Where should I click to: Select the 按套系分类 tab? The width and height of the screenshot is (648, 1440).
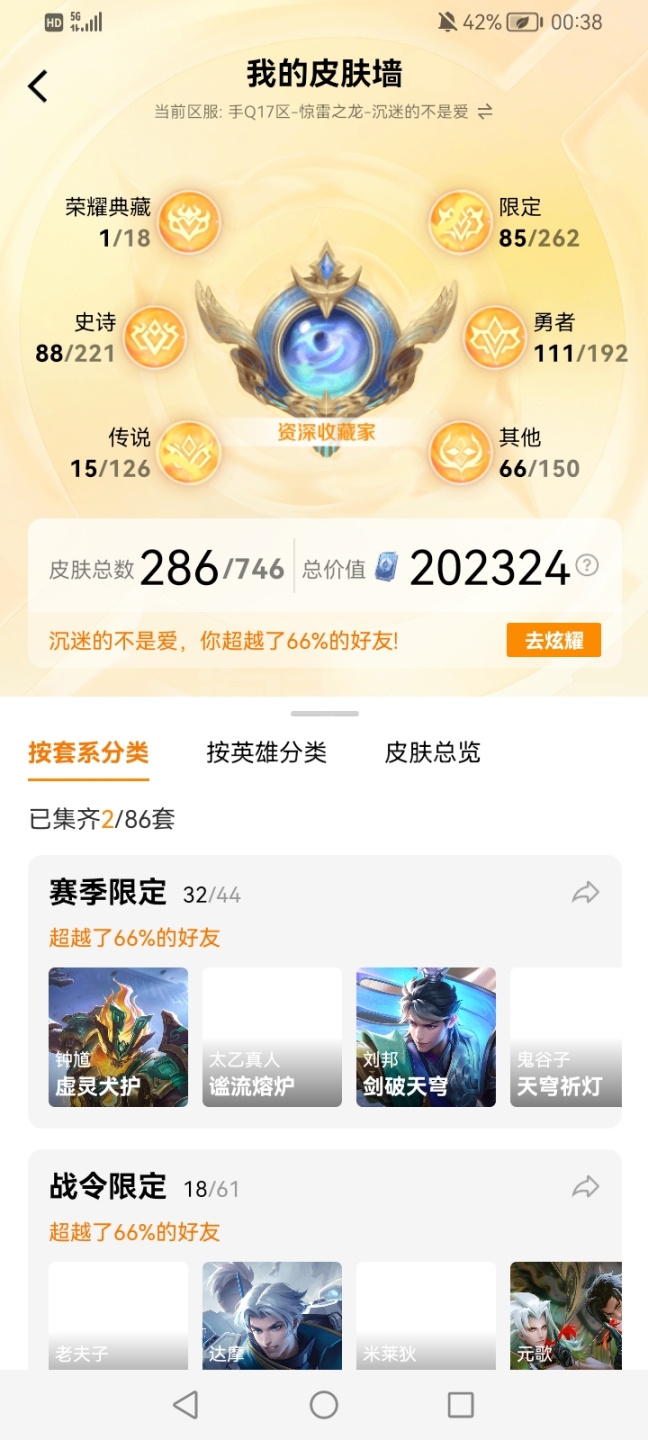point(88,753)
